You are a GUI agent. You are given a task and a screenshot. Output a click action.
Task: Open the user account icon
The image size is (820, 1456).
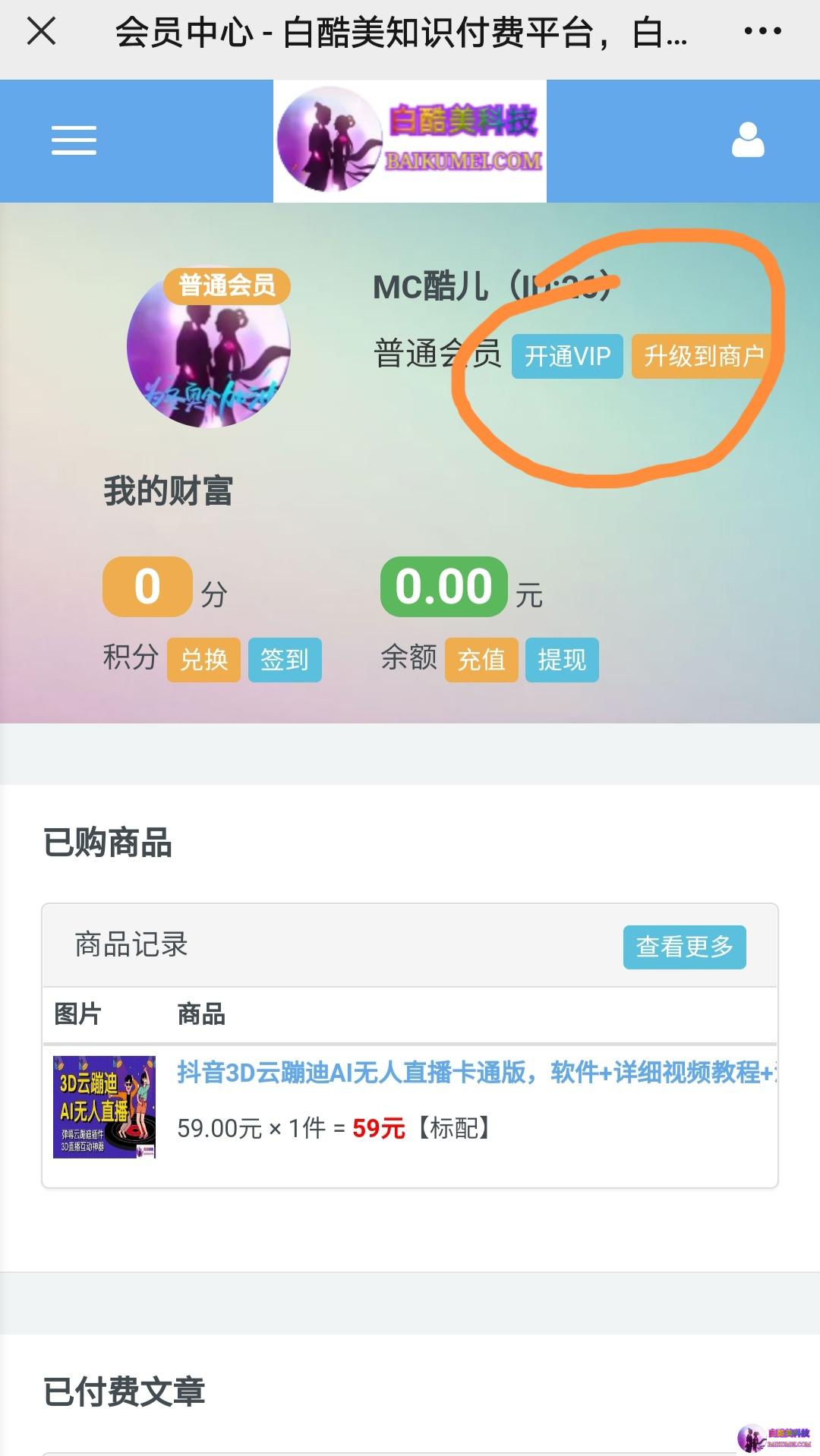[x=748, y=140]
